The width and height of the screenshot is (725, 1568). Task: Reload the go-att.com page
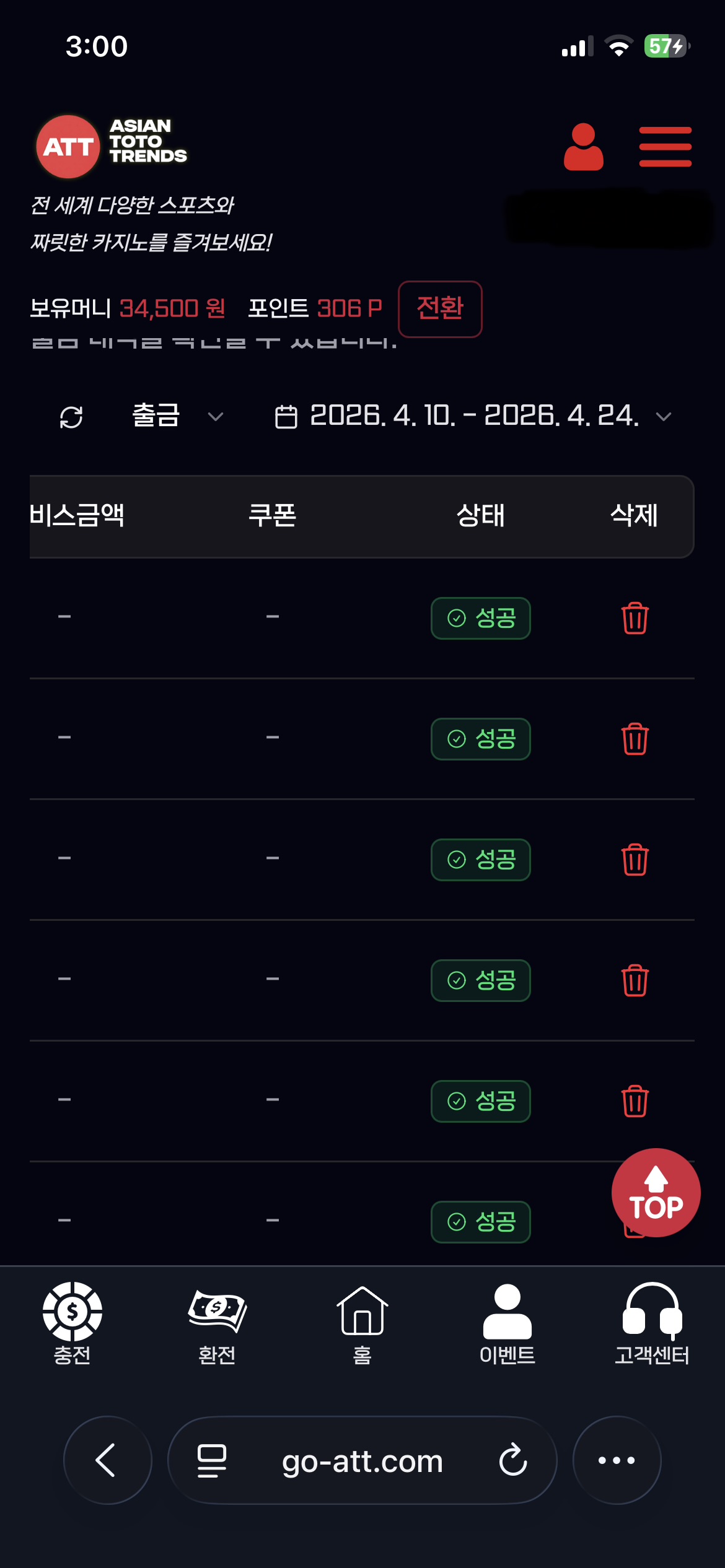tap(513, 1460)
